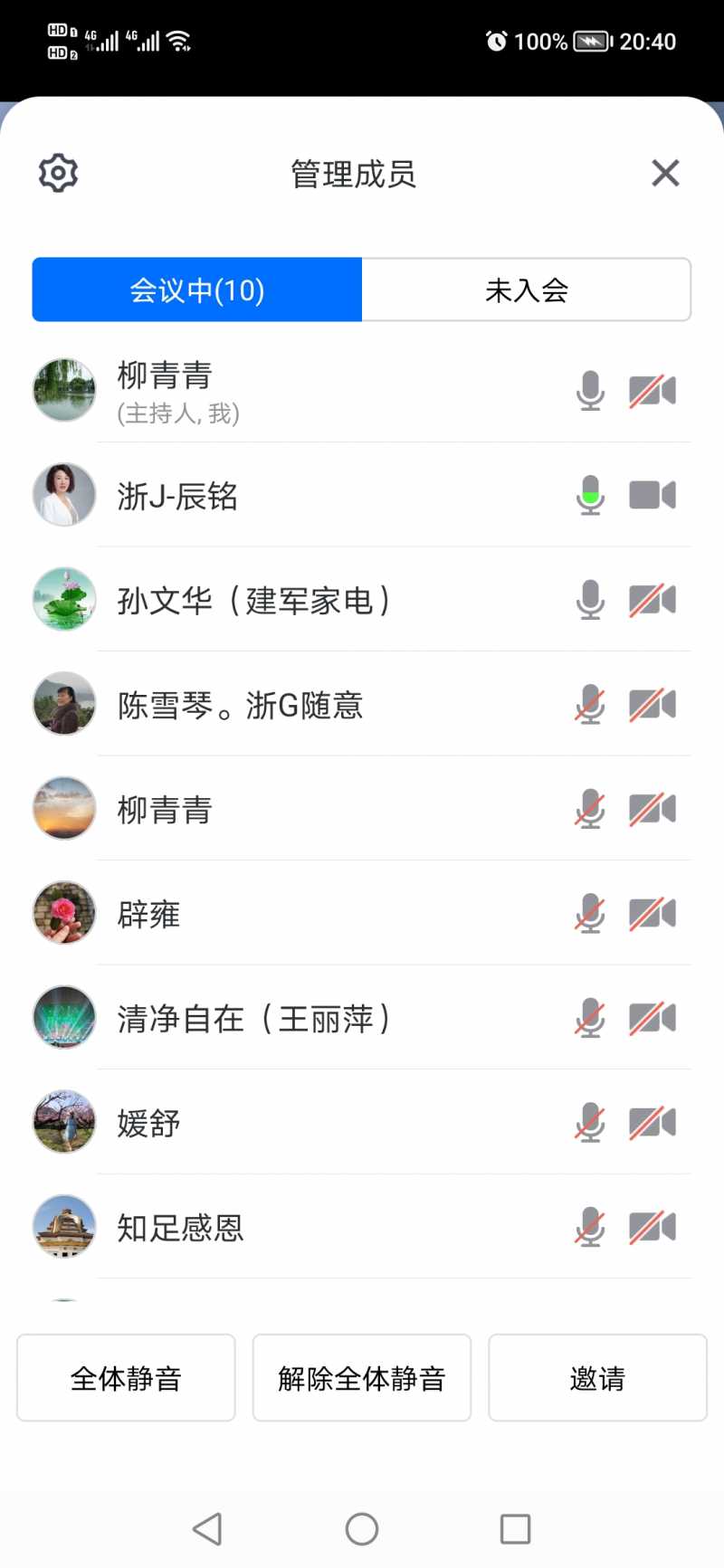The height and width of the screenshot is (1568, 724).
Task: Switch to the 未入会 tab
Action: pyautogui.click(x=526, y=290)
